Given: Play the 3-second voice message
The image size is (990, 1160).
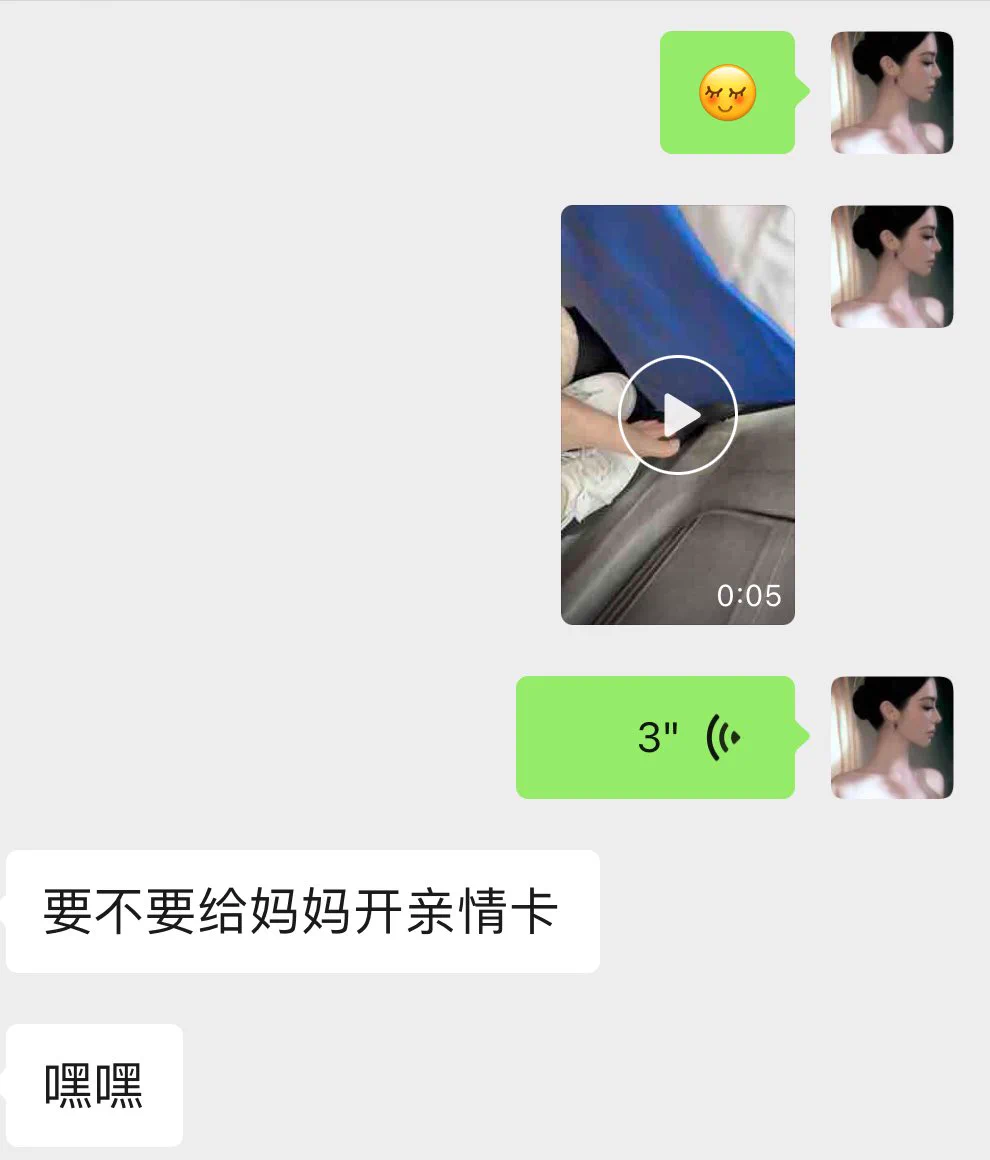Looking at the screenshot, I should click(655, 738).
